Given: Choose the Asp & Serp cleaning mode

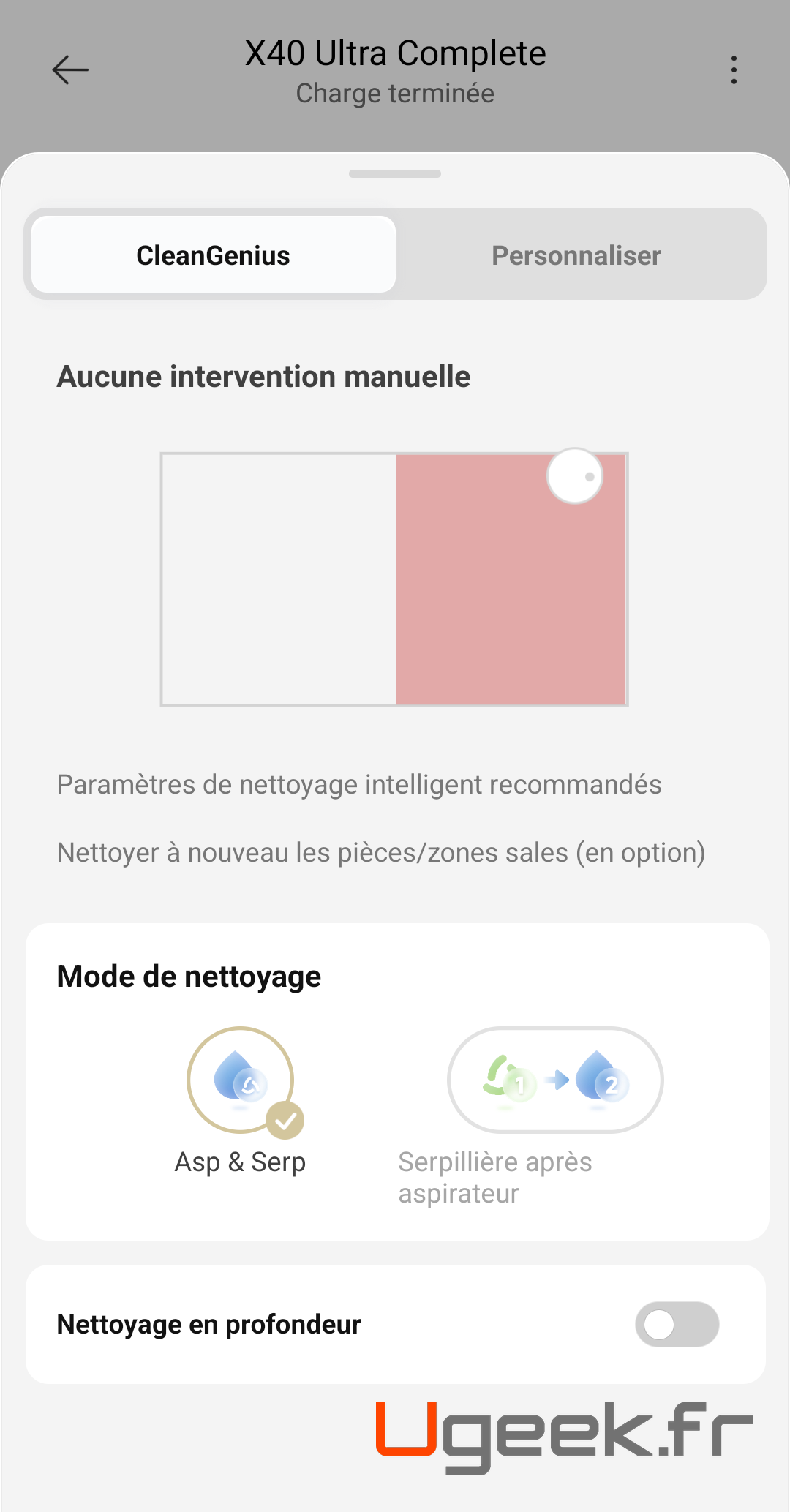Looking at the screenshot, I should click(241, 1081).
